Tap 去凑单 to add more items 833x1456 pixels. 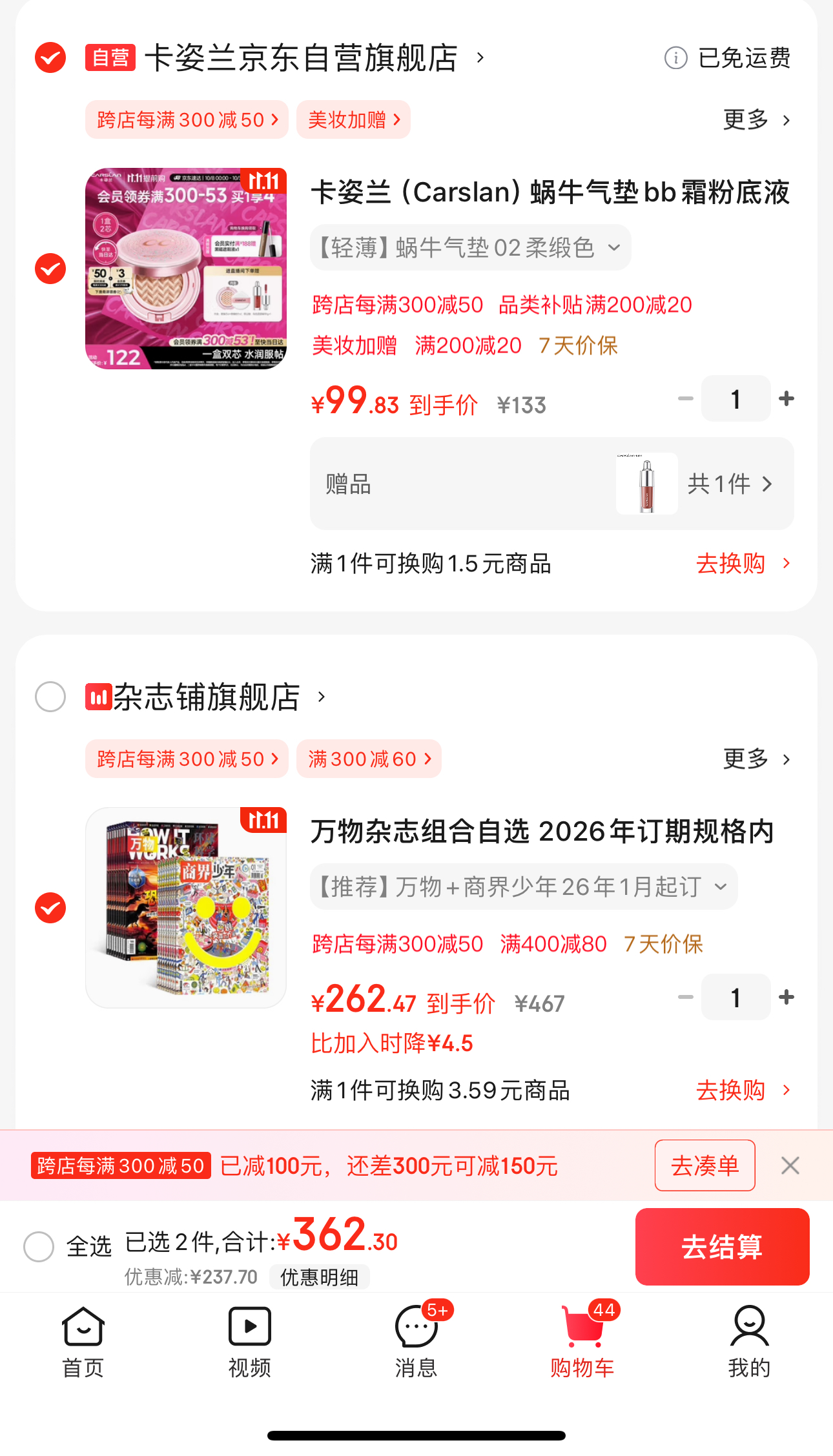(704, 1165)
